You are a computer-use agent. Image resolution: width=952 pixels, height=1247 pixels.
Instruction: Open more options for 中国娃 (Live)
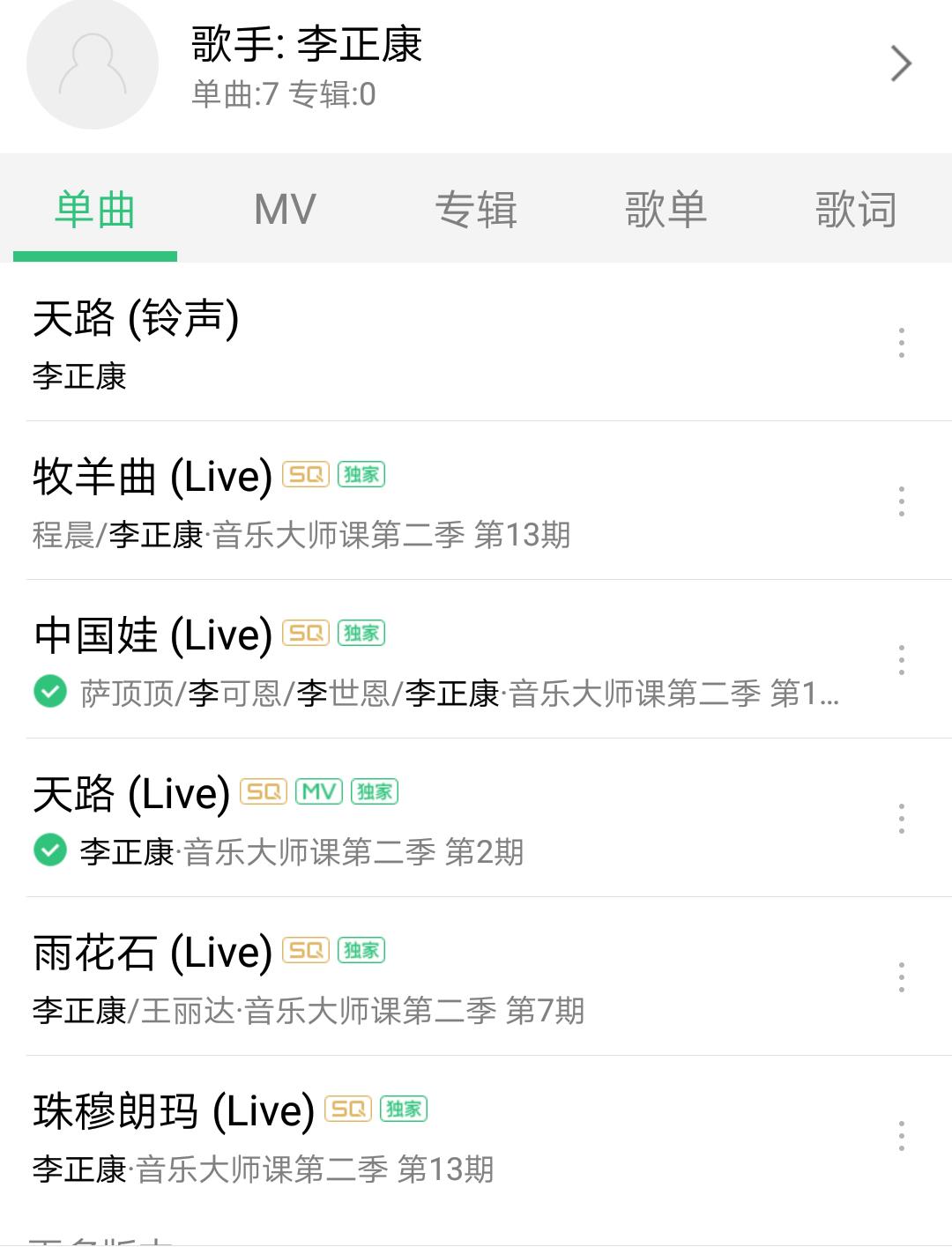click(x=901, y=660)
